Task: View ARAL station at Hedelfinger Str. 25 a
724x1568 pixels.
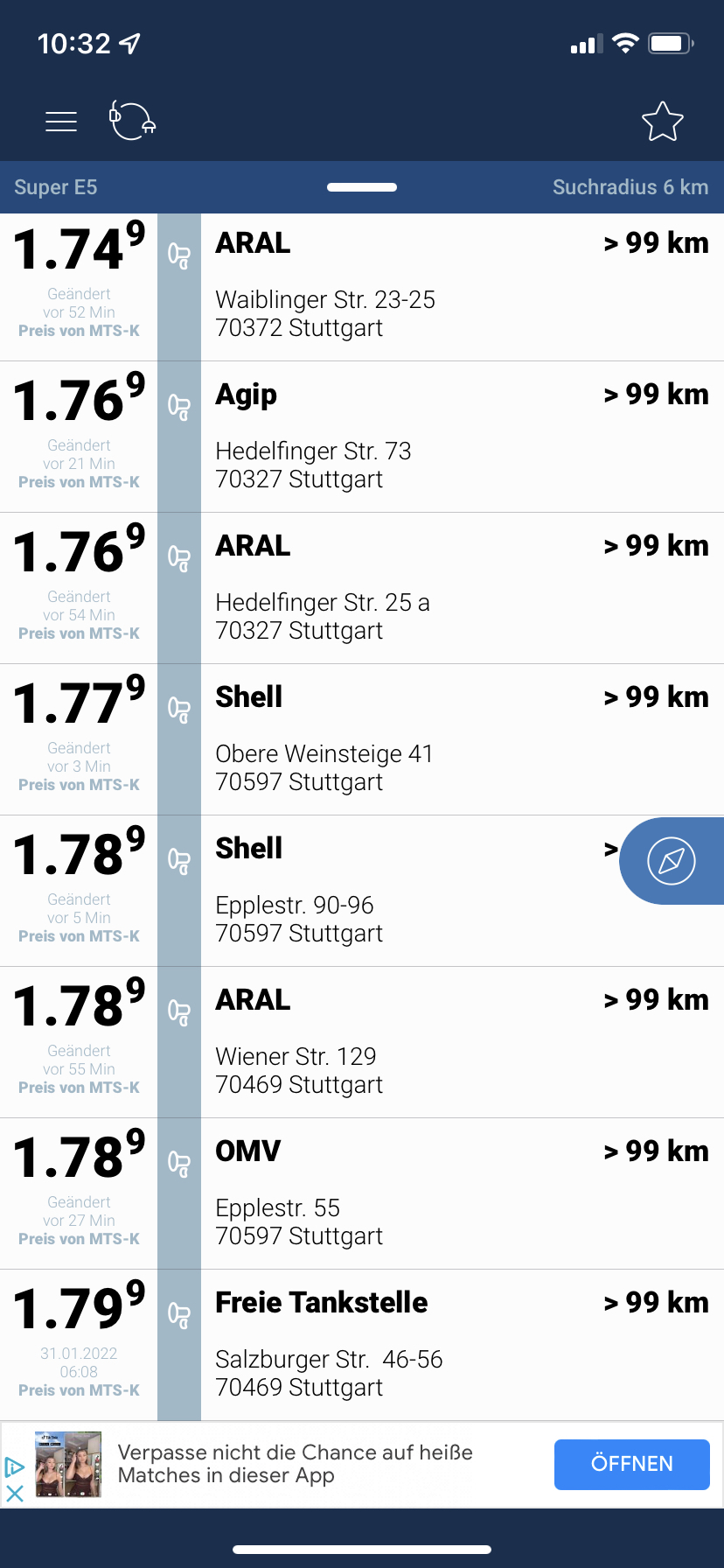Action: (x=393, y=589)
